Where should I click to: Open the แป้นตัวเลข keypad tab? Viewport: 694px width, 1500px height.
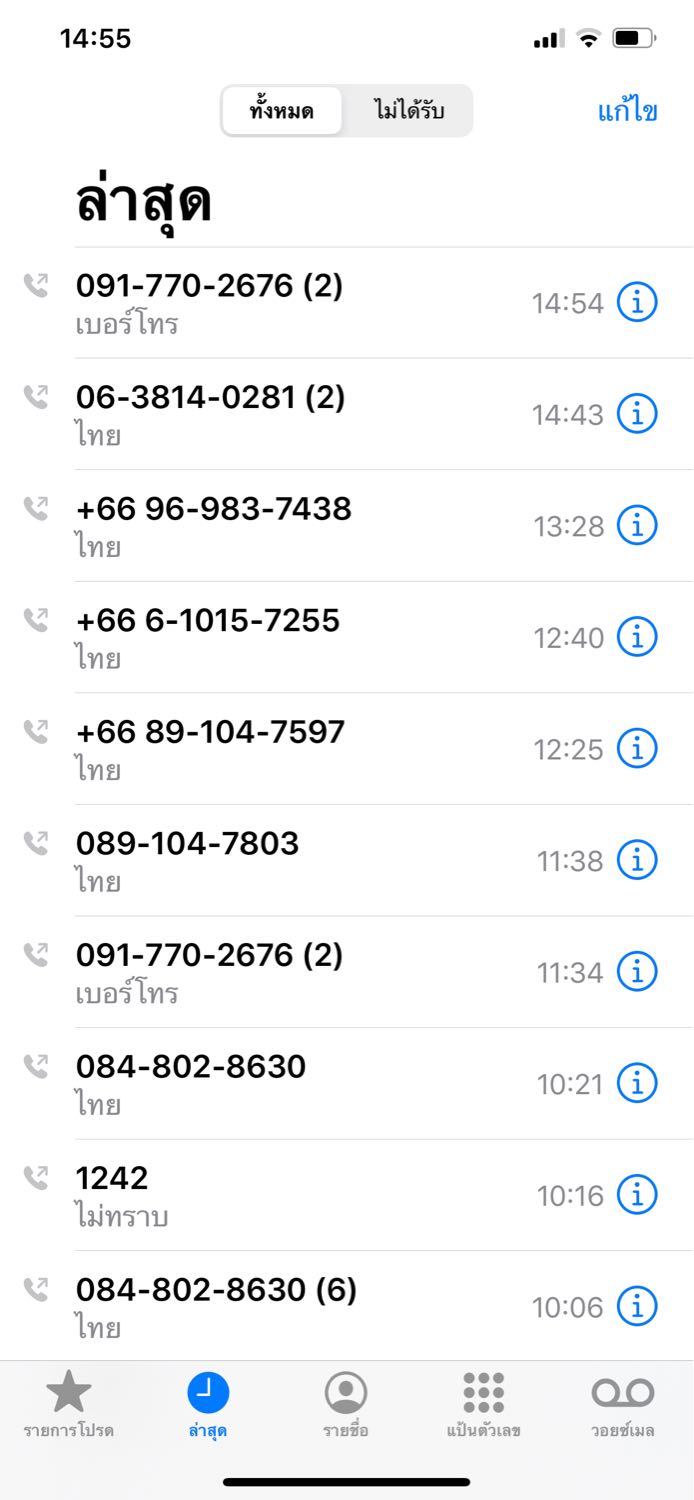point(484,1404)
